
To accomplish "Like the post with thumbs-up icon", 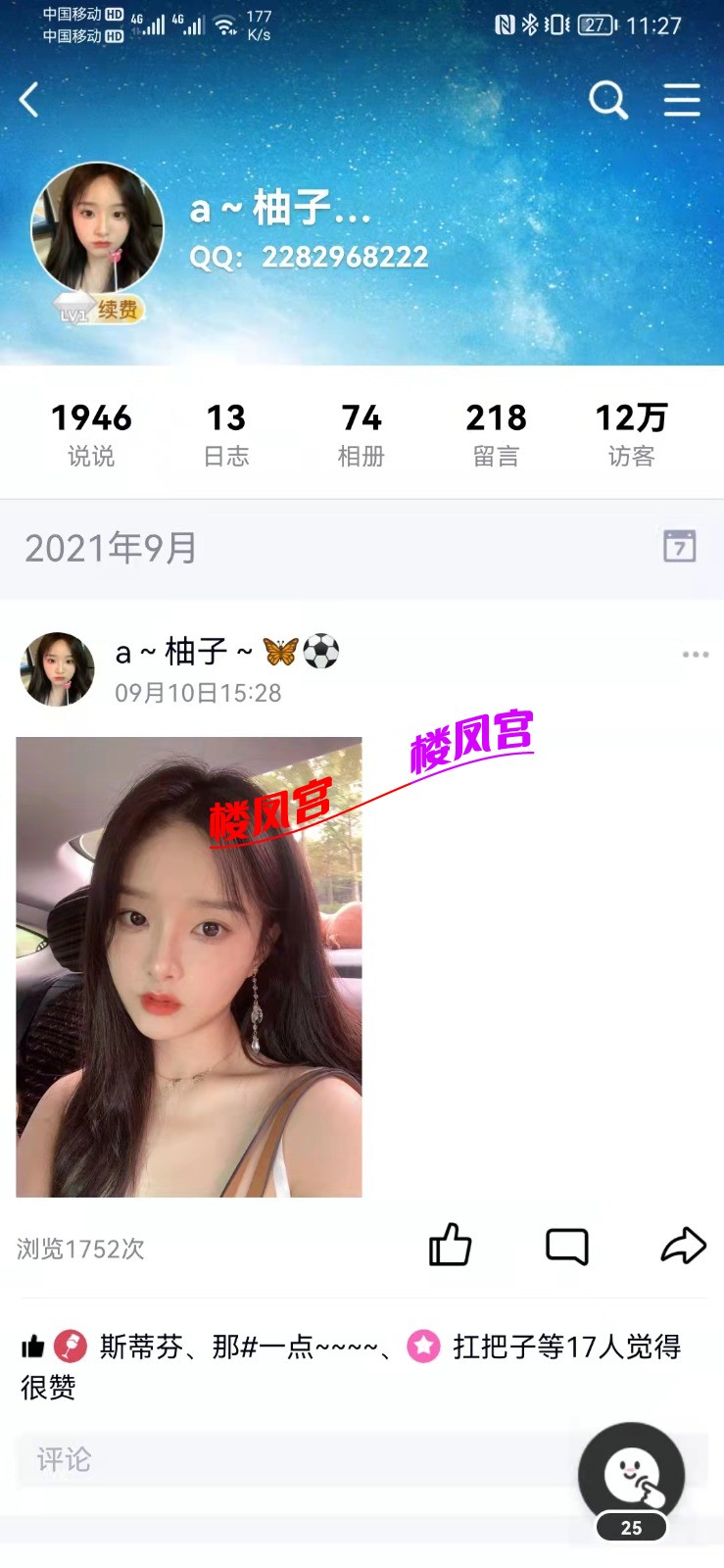I will 451,1246.
